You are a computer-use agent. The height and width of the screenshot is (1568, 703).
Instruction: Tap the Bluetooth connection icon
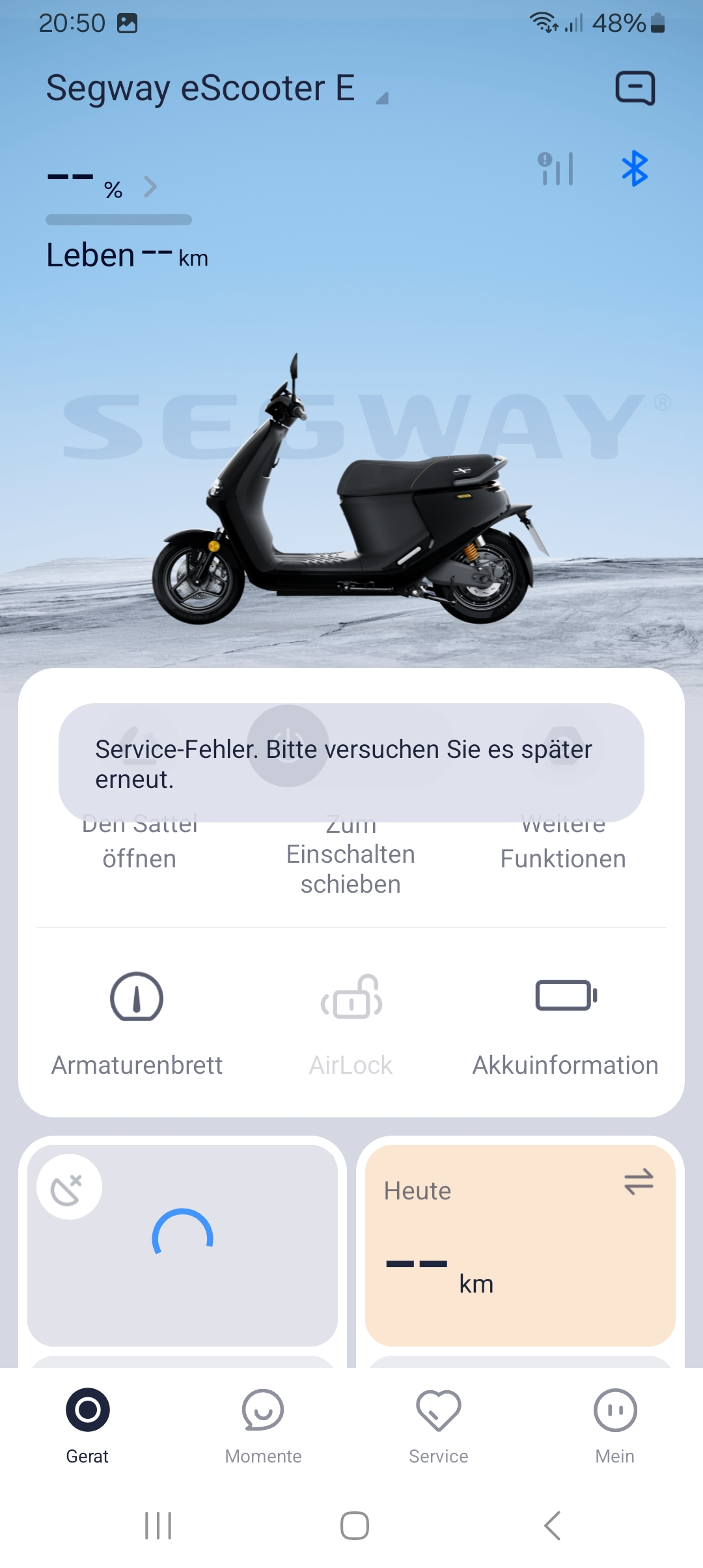coord(635,169)
